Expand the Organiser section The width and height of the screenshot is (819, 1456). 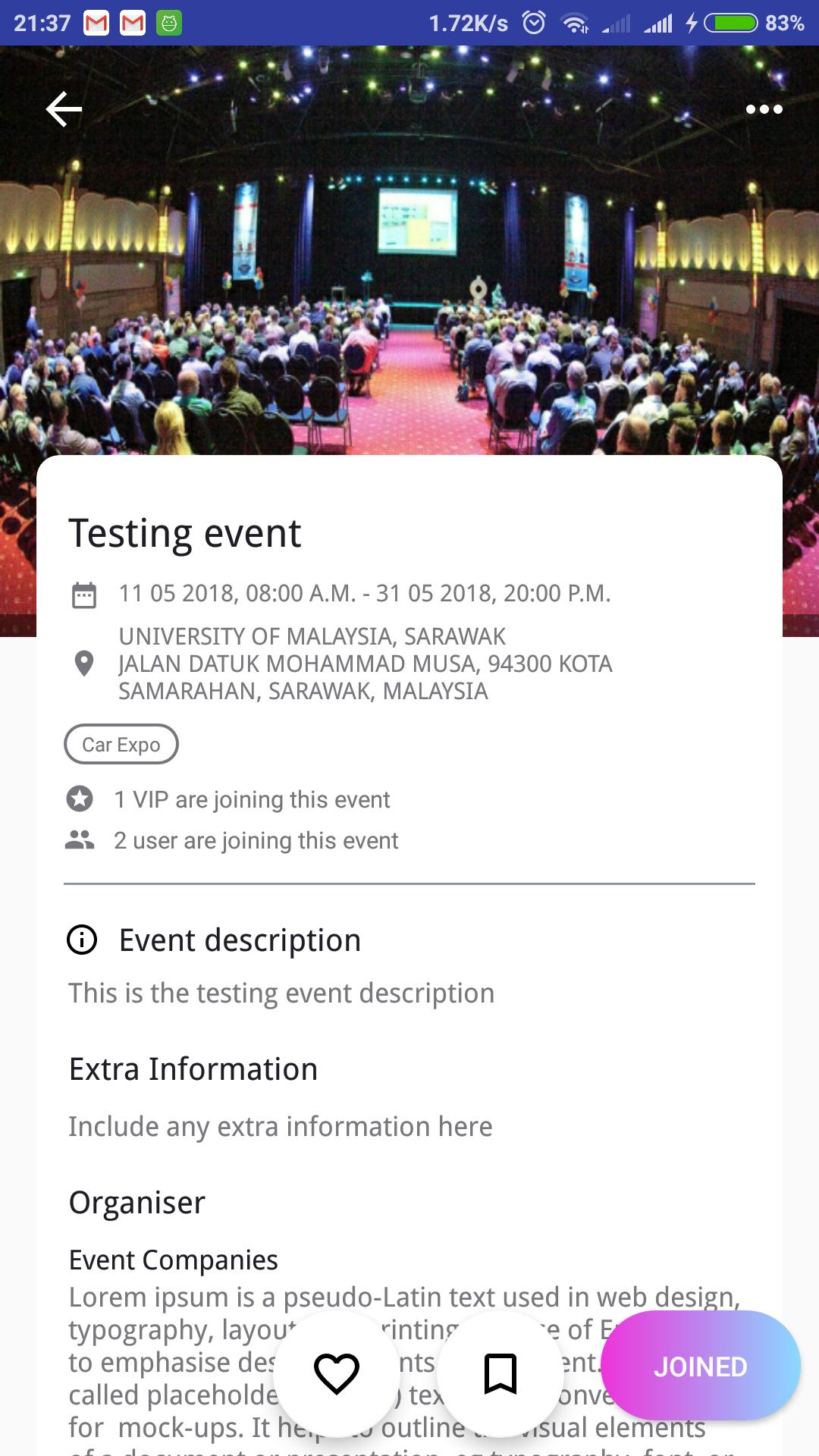coord(137,1202)
